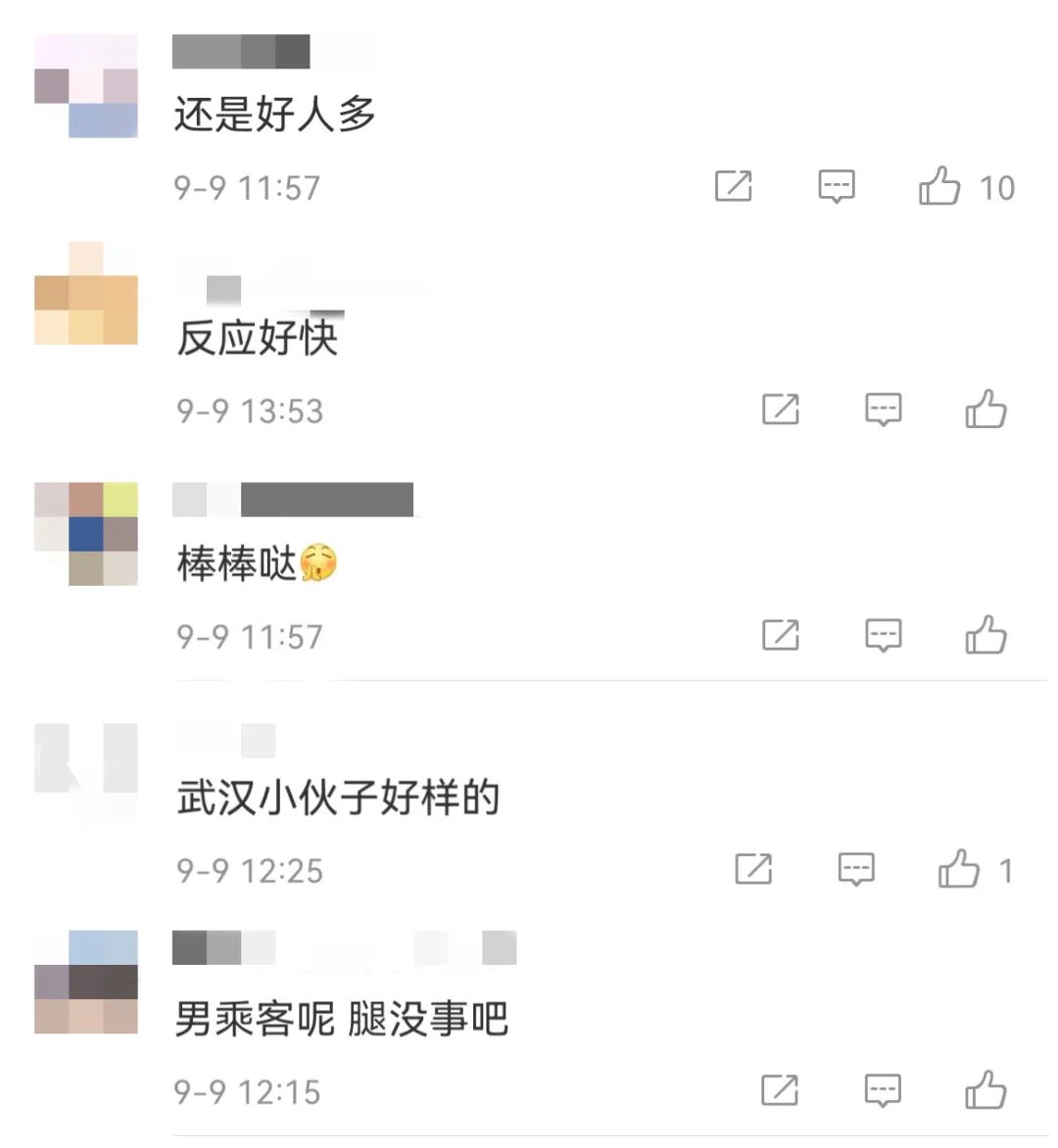
Task: Toggle like on the "反应好快" comment
Action: (x=986, y=410)
